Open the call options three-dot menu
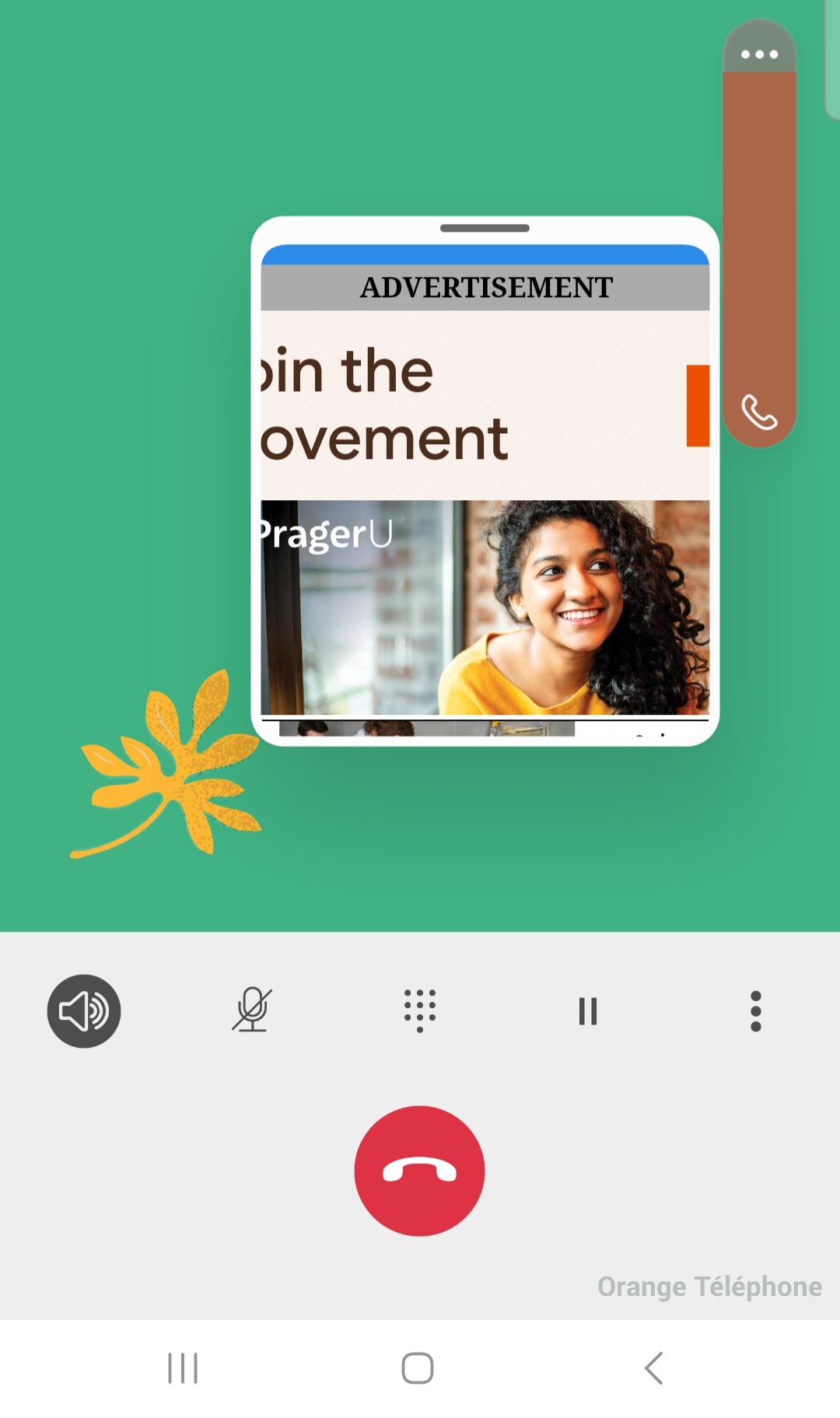The width and height of the screenshot is (840, 1418). coord(755,1011)
